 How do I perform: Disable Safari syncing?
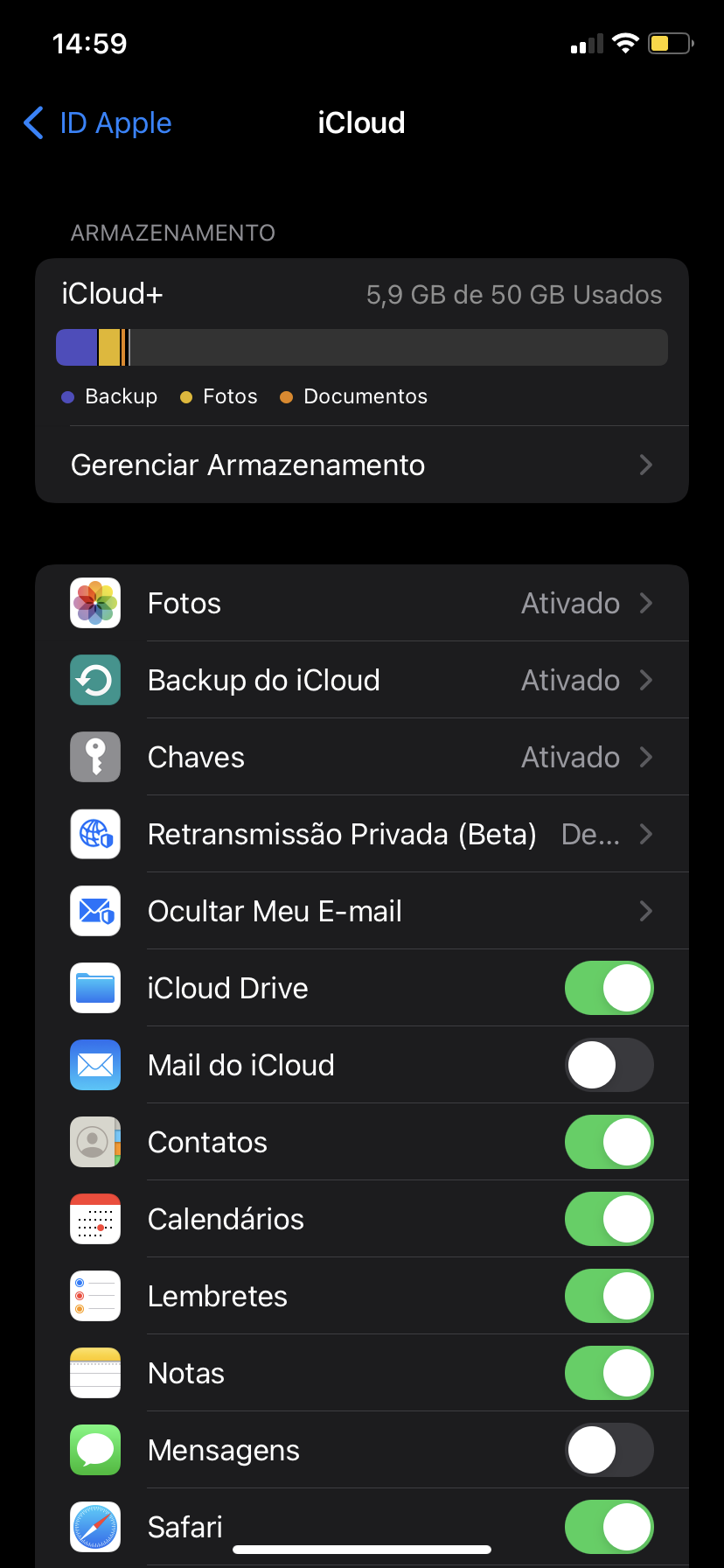(x=609, y=1528)
